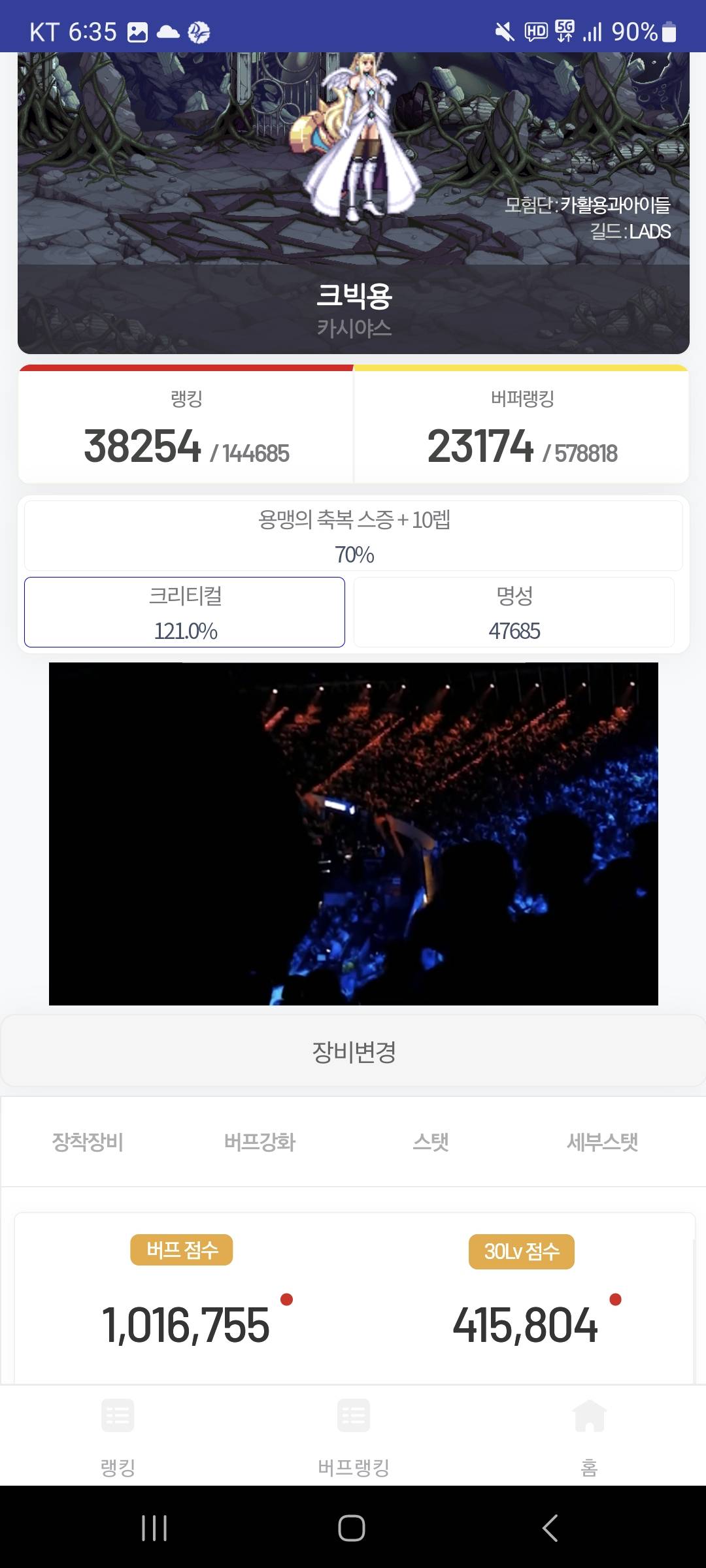
Task: Open the recent apps button
Action: 154,1527
